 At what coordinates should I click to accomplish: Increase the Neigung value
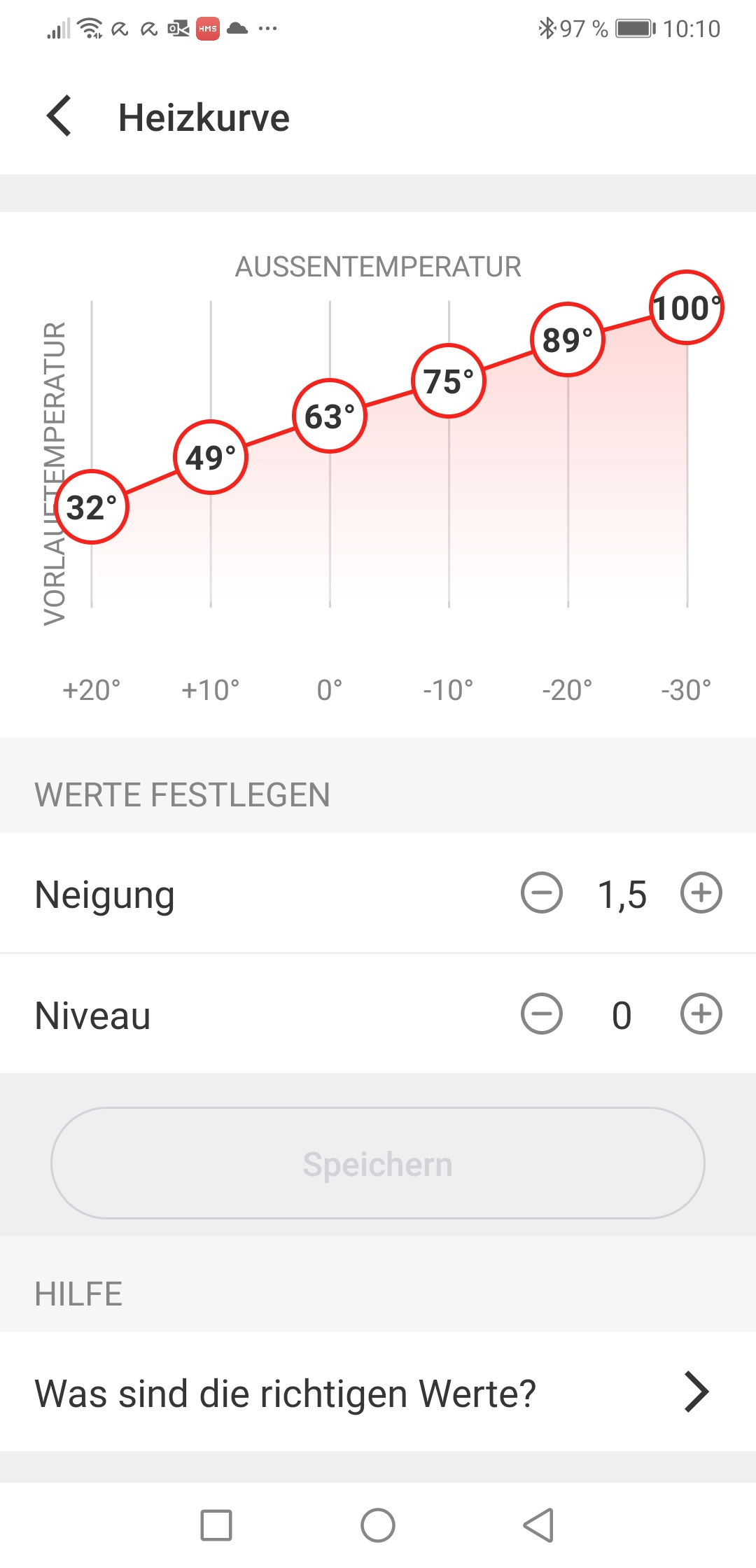point(701,893)
